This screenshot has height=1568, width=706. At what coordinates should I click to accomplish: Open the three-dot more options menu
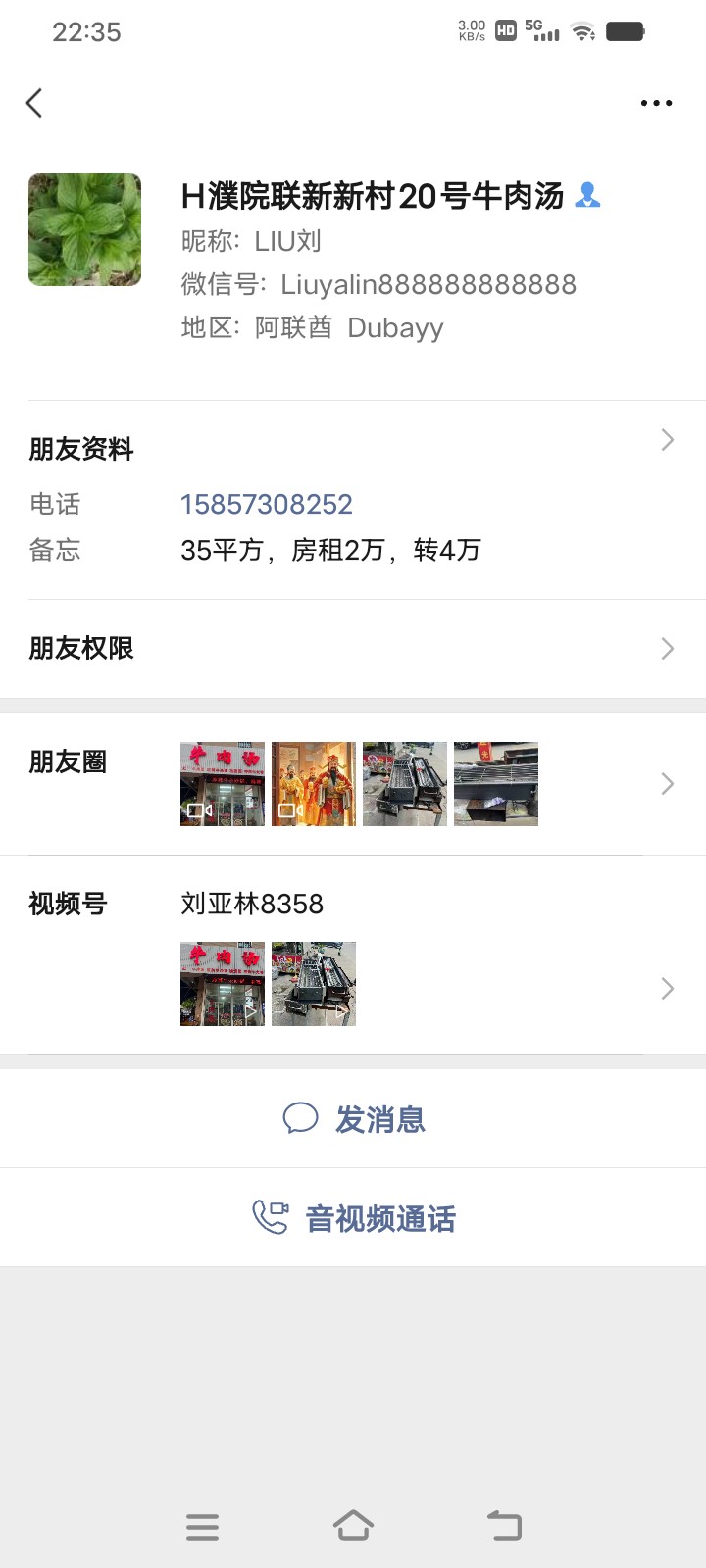point(656,102)
